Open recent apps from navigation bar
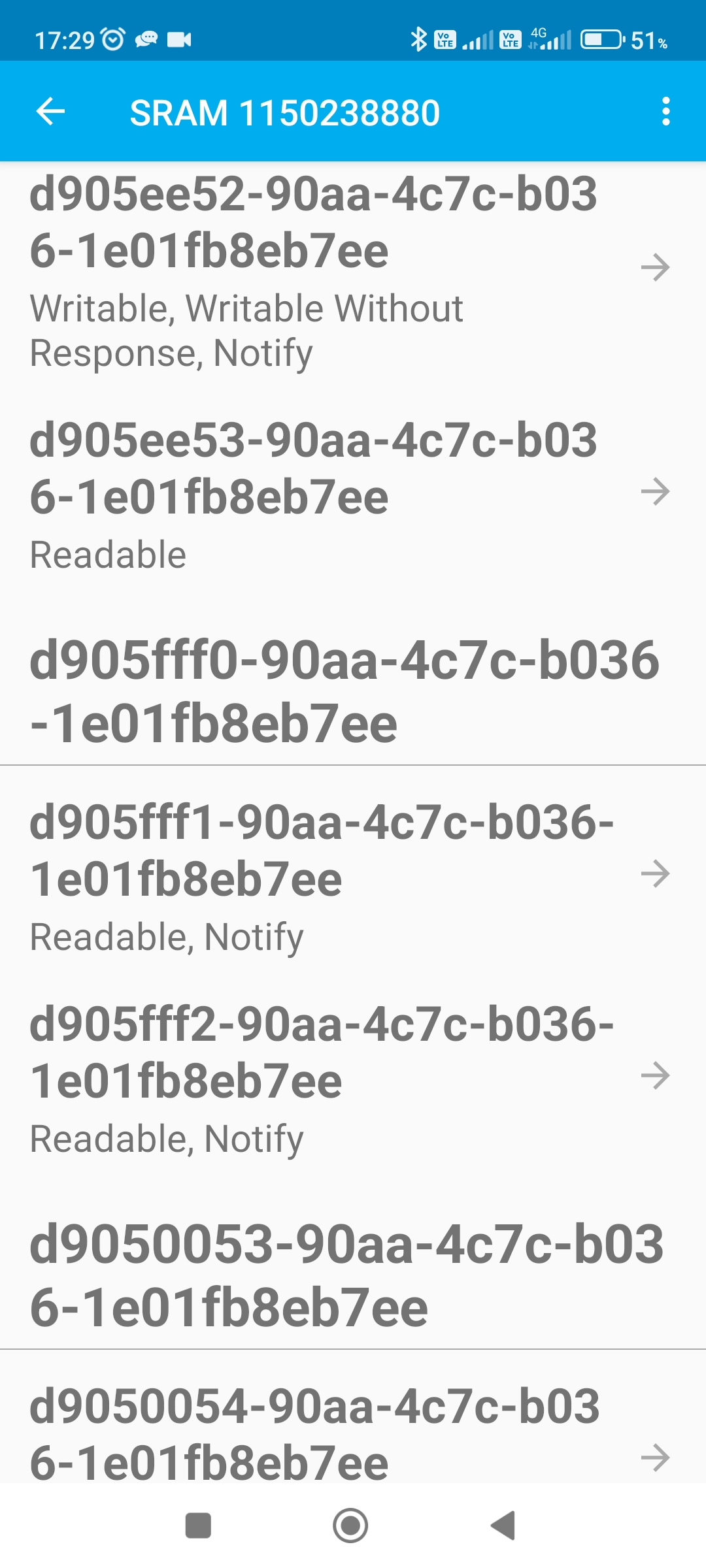The height and width of the screenshot is (1568, 706). pyautogui.click(x=198, y=1526)
